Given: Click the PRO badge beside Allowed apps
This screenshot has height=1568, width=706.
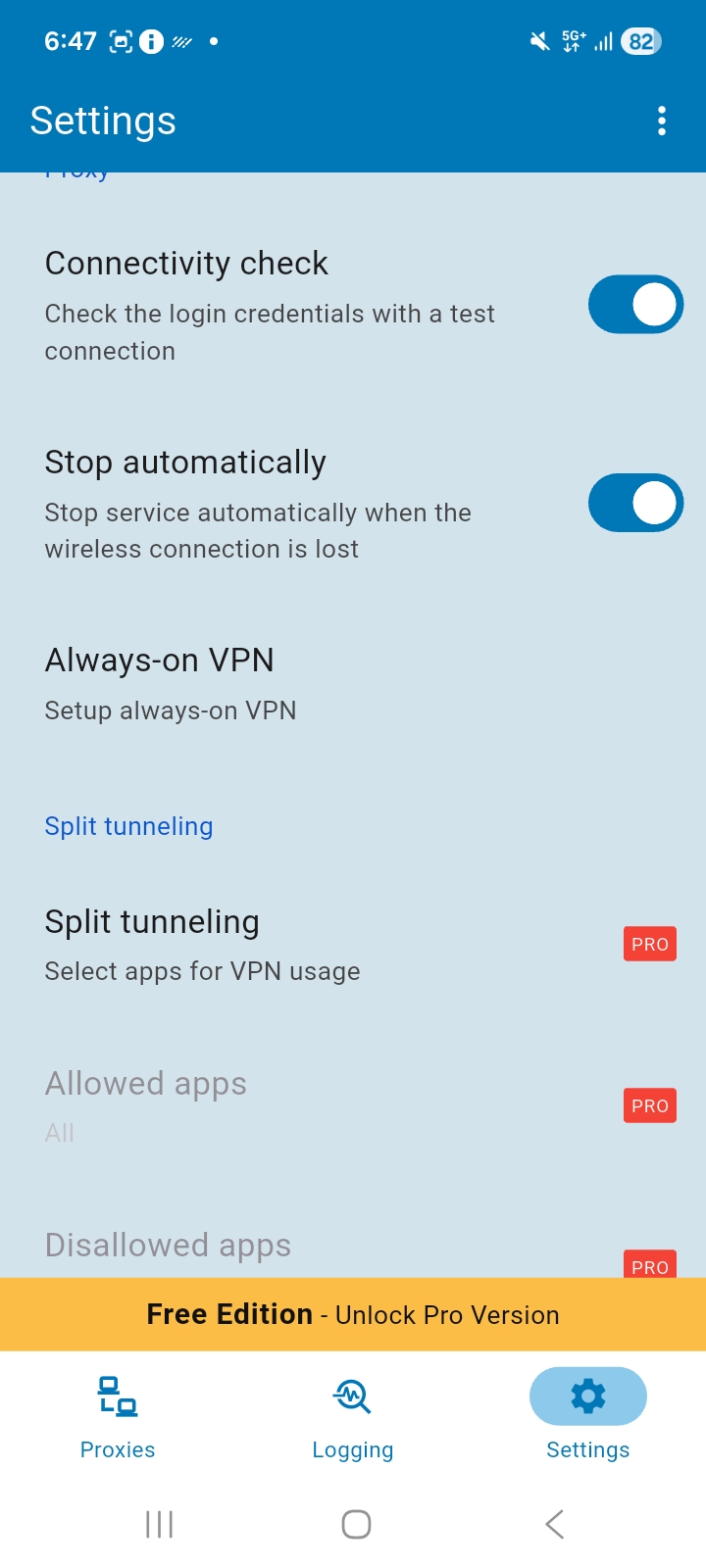Looking at the screenshot, I should 649,1104.
